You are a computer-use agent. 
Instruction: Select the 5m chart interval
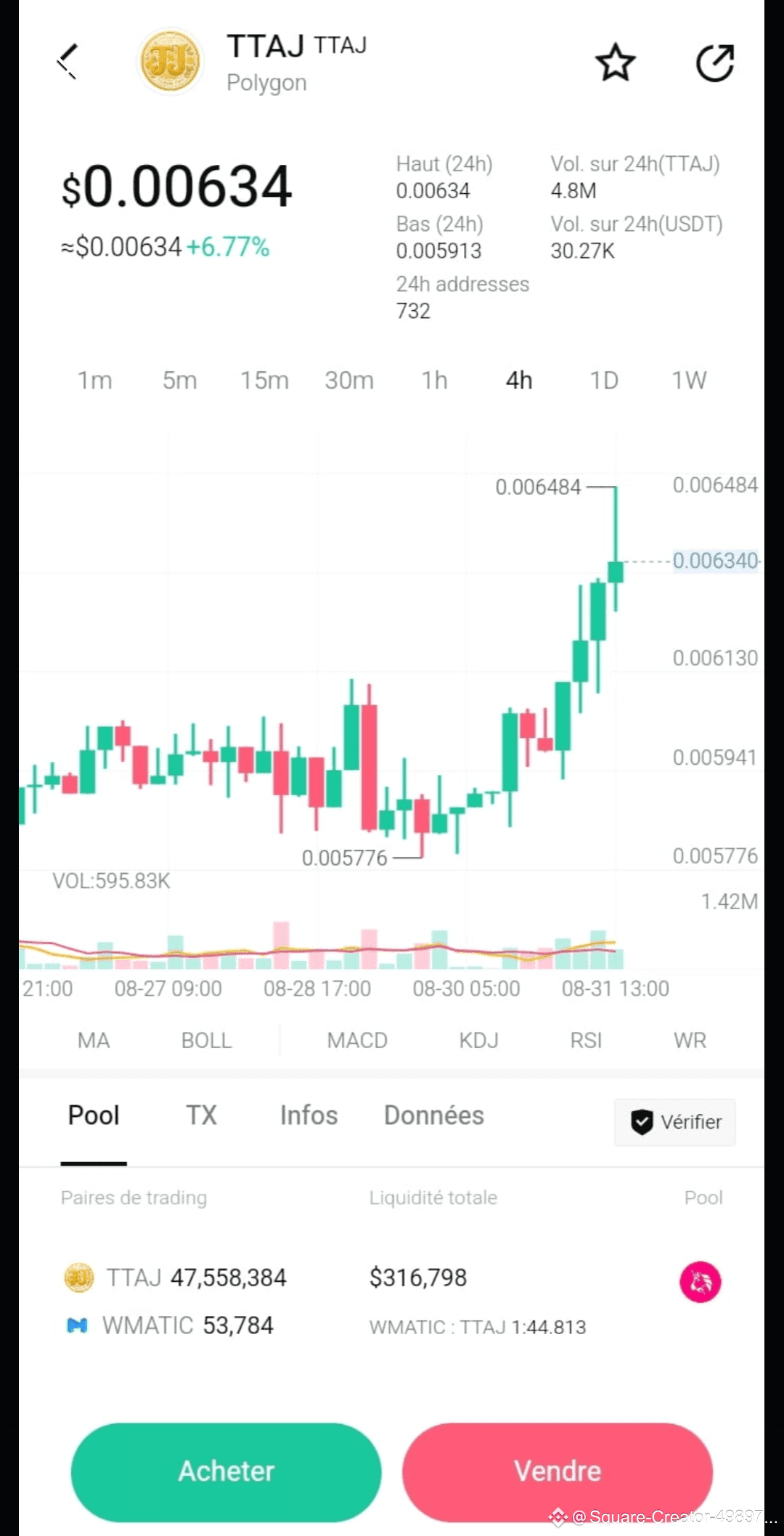pos(179,380)
